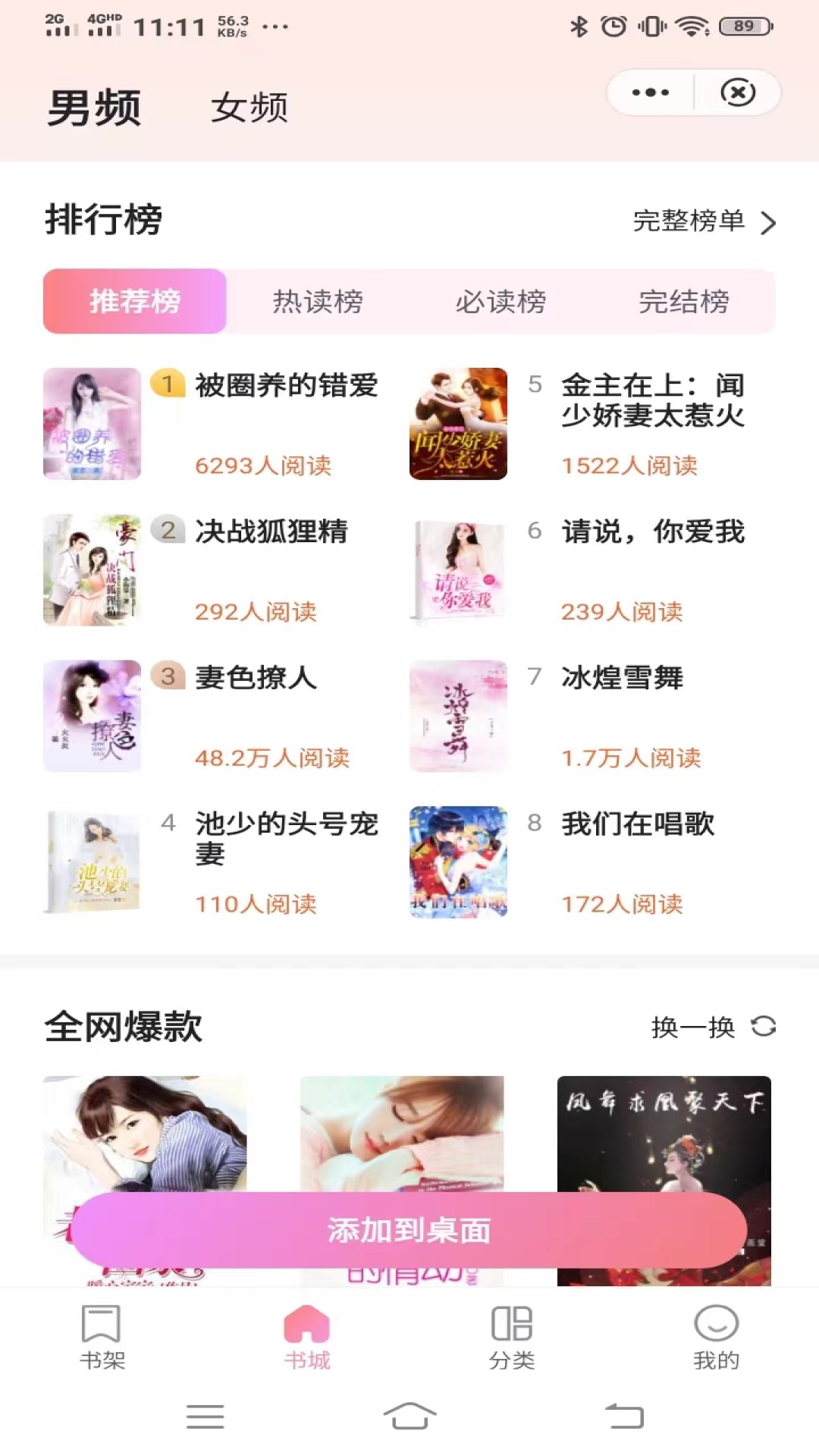Open the full ranking list 完整榜单
This screenshot has width=819, height=1456.
[x=704, y=221]
